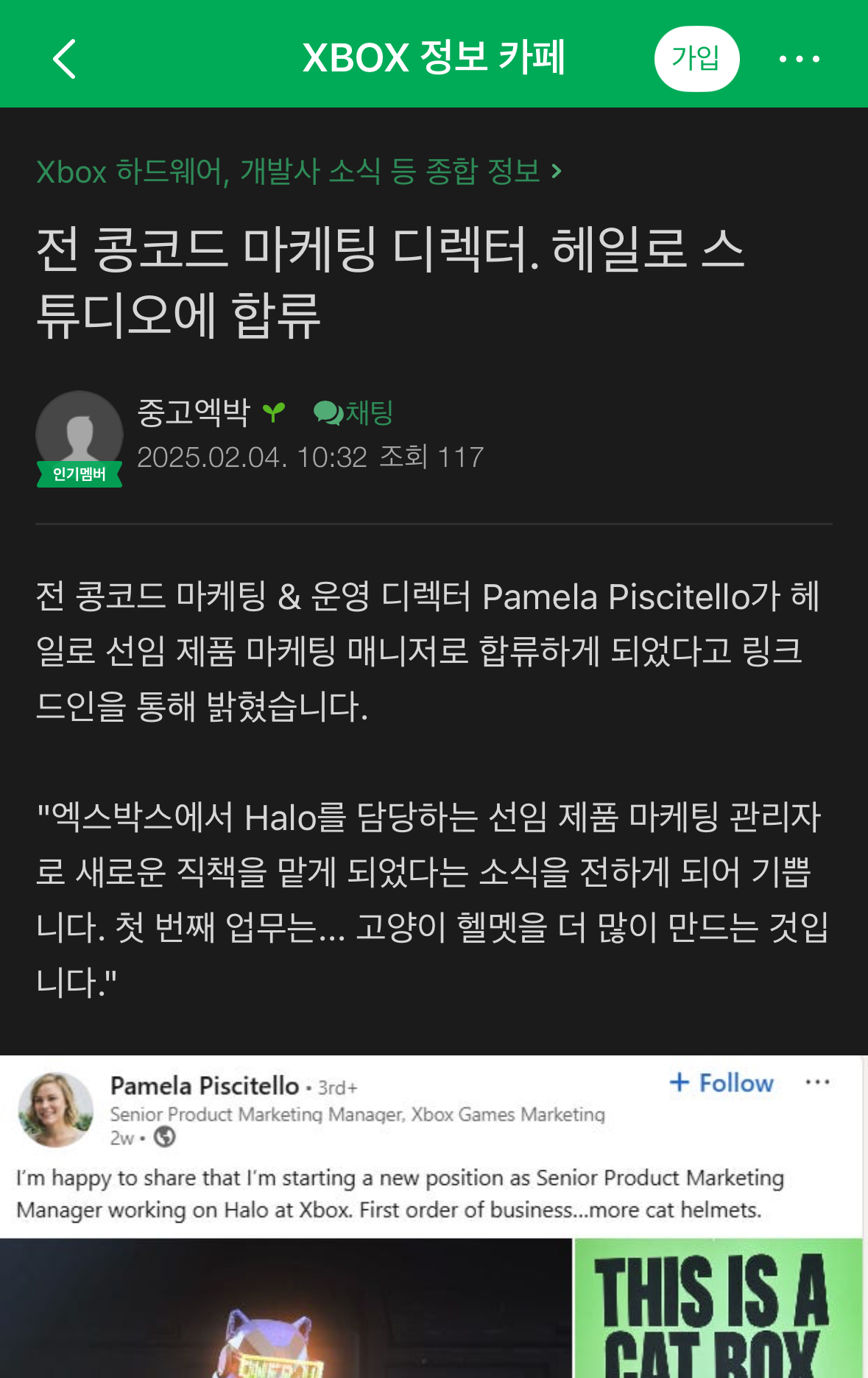Tap the 가입 join button
The width and height of the screenshot is (868, 1378).
tap(696, 59)
